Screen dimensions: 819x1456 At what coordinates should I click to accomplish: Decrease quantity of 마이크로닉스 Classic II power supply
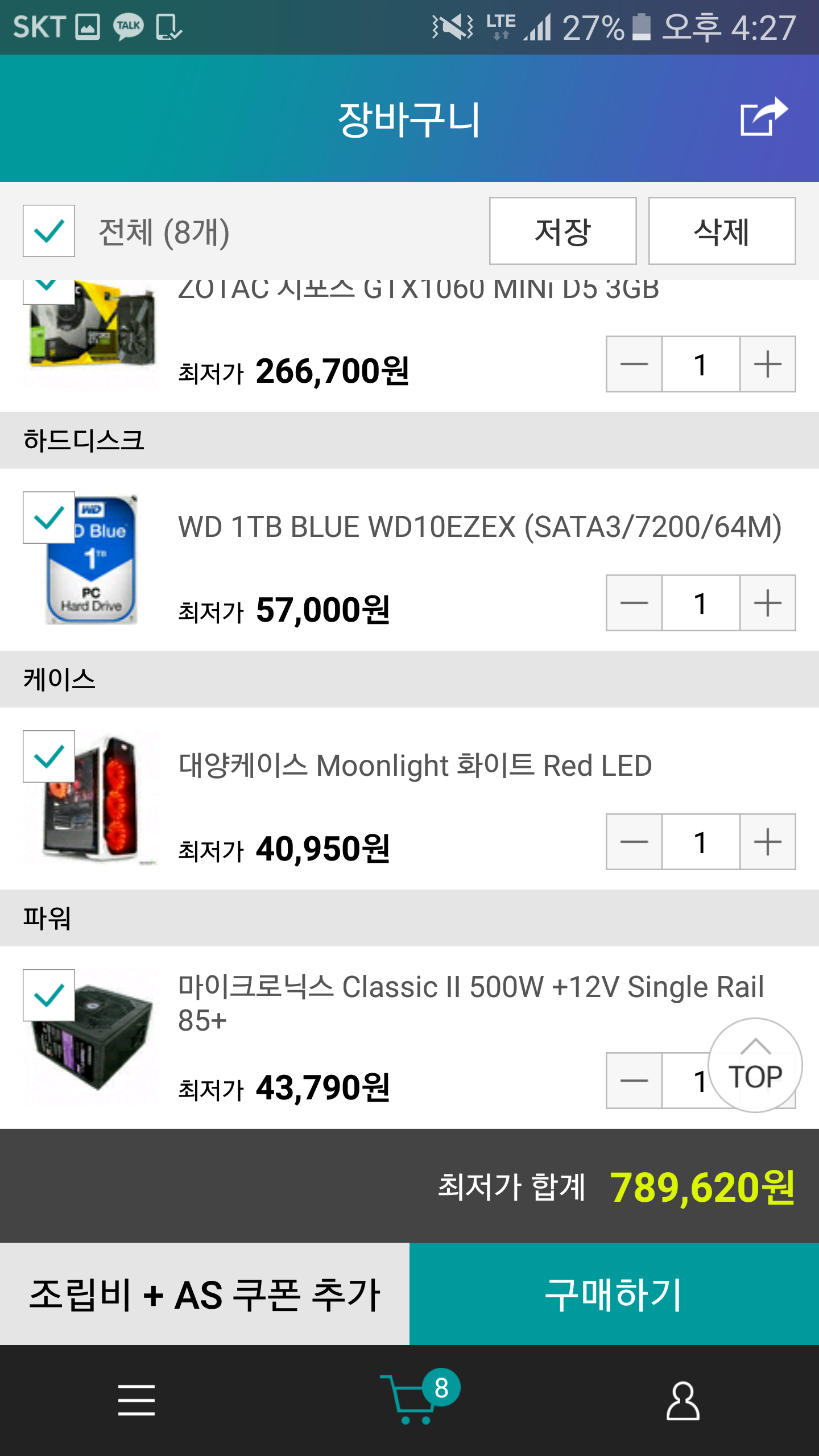634,1081
